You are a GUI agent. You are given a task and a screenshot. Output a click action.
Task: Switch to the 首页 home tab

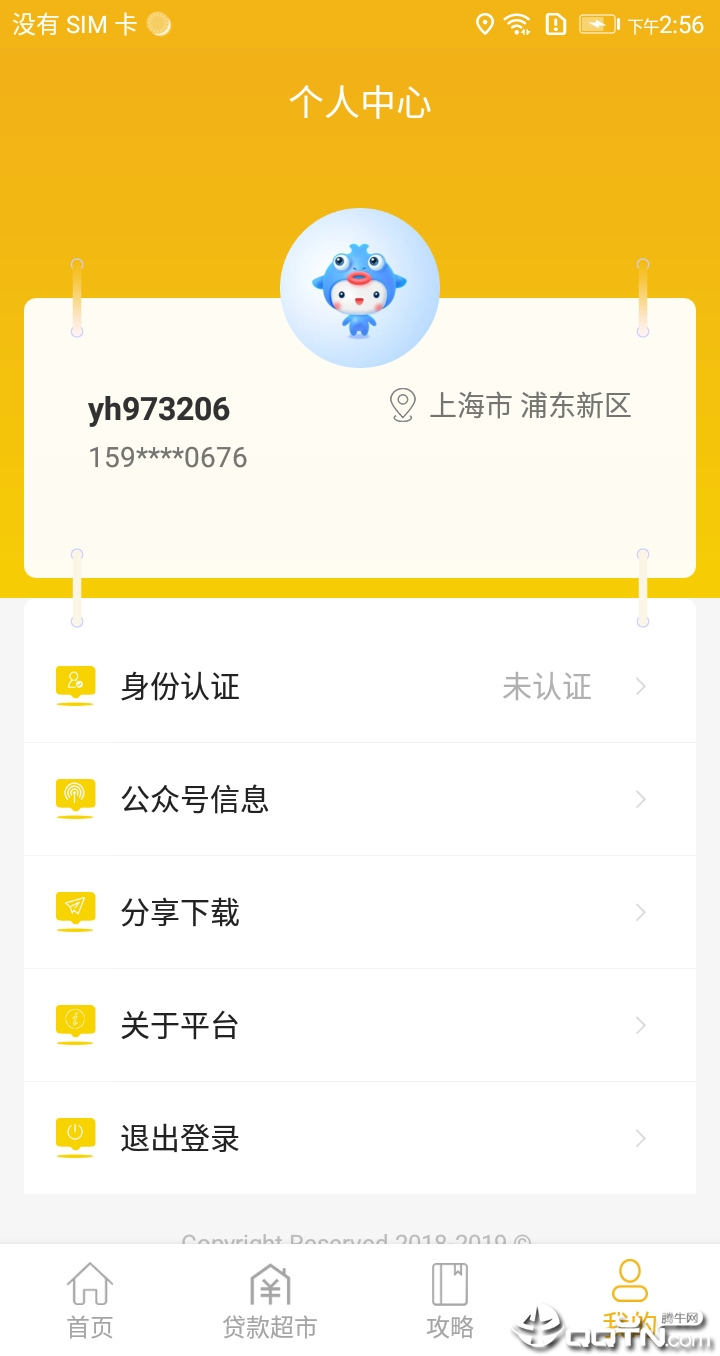click(x=90, y=1300)
